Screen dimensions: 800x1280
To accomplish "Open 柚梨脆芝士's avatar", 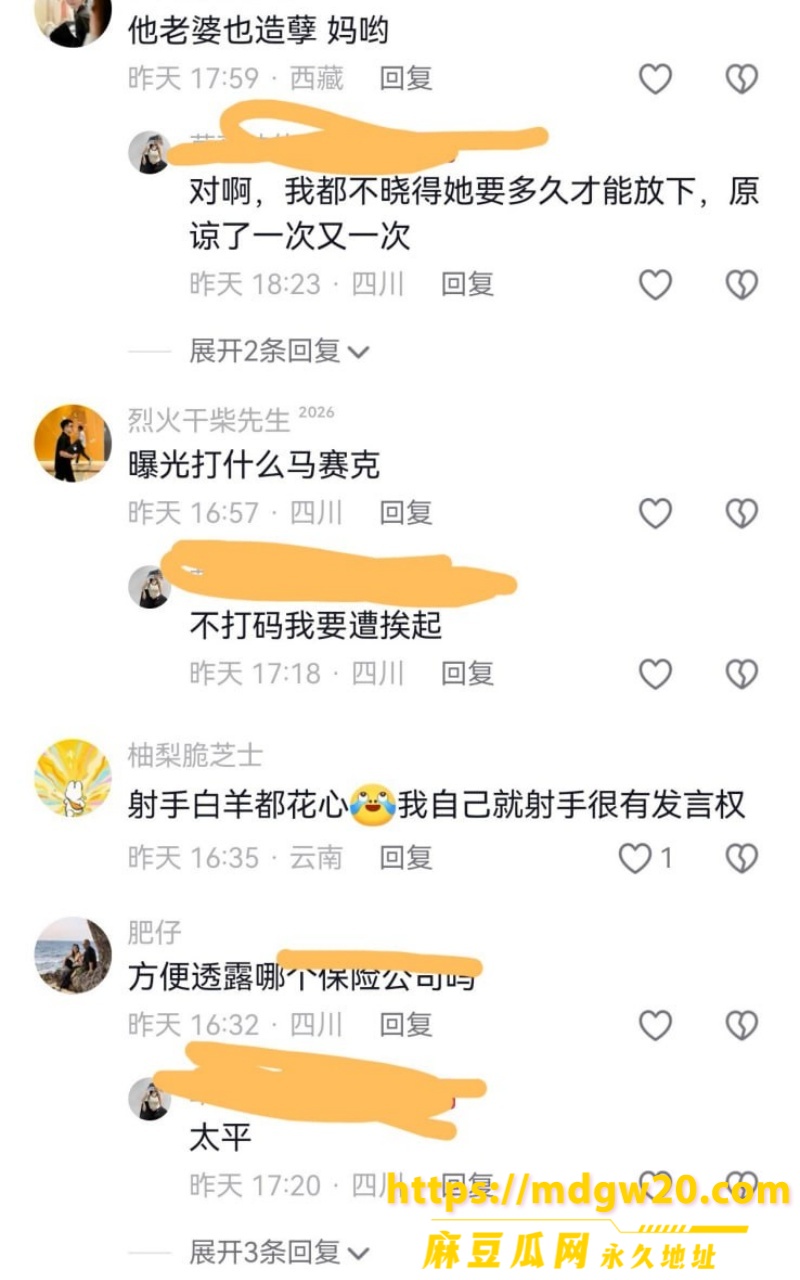I will tap(73, 777).
